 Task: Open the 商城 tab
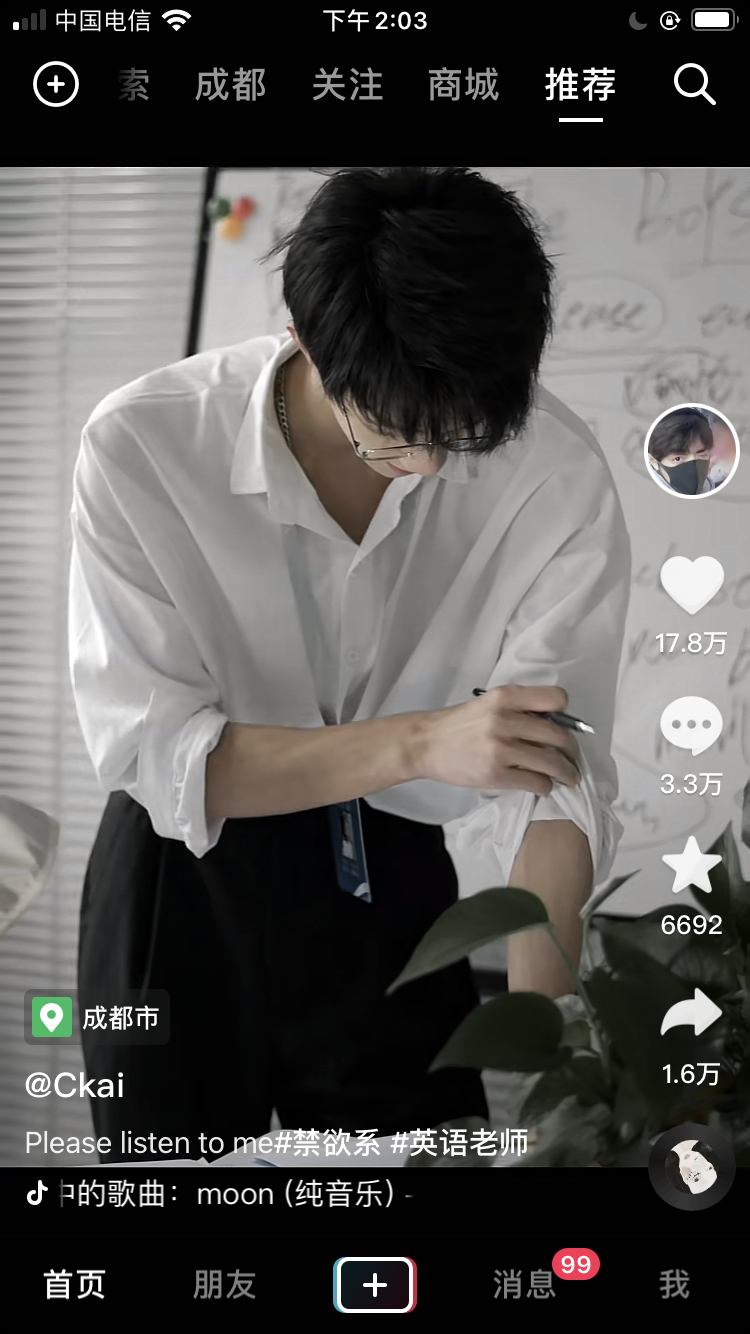pyautogui.click(x=463, y=86)
